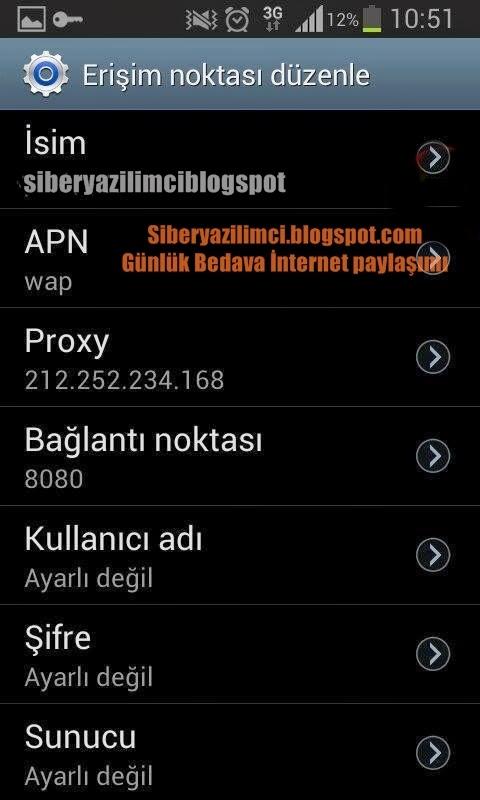The height and width of the screenshot is (800, 480).
Task: Open Bağlantı noktası port setting
Action: tap(240, 456)
